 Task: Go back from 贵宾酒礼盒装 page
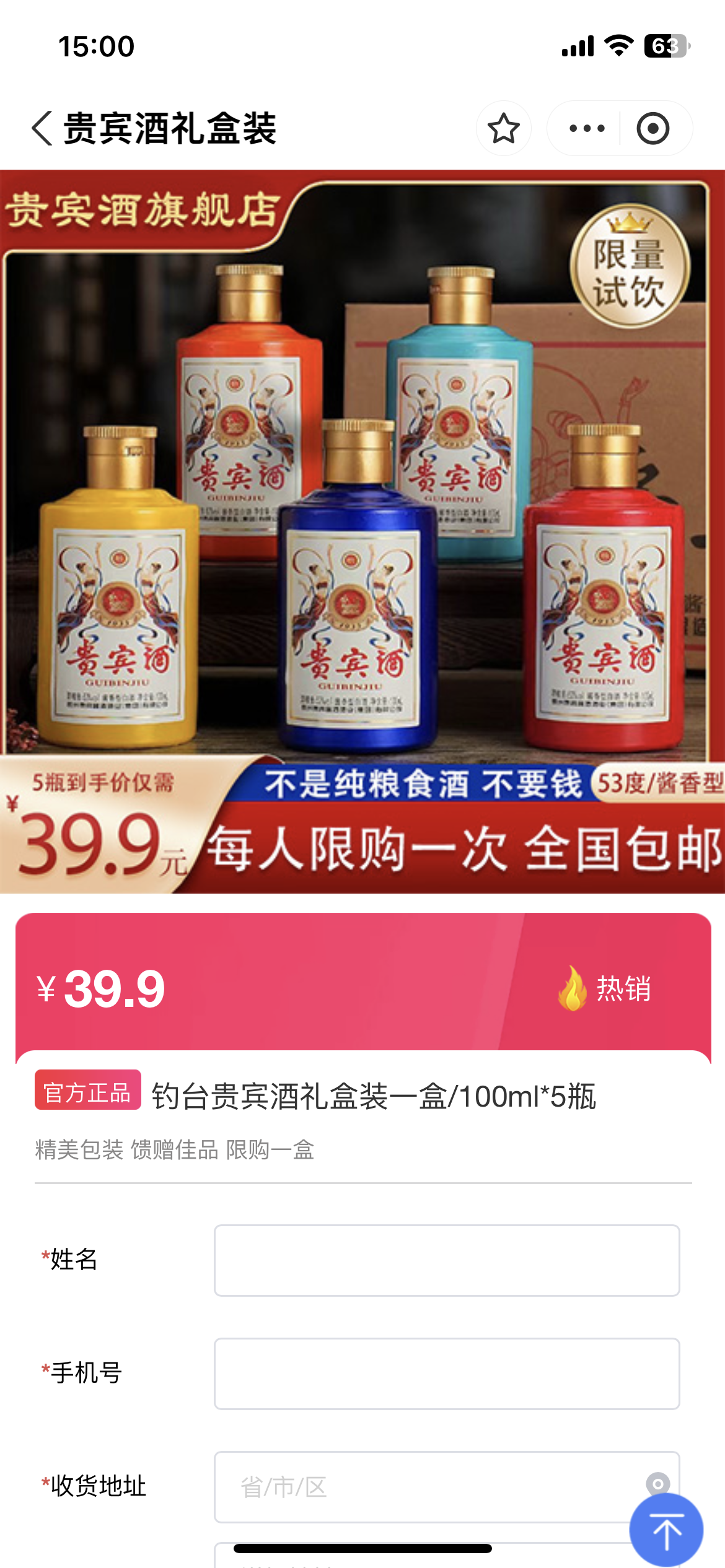(x=42, y=128)
